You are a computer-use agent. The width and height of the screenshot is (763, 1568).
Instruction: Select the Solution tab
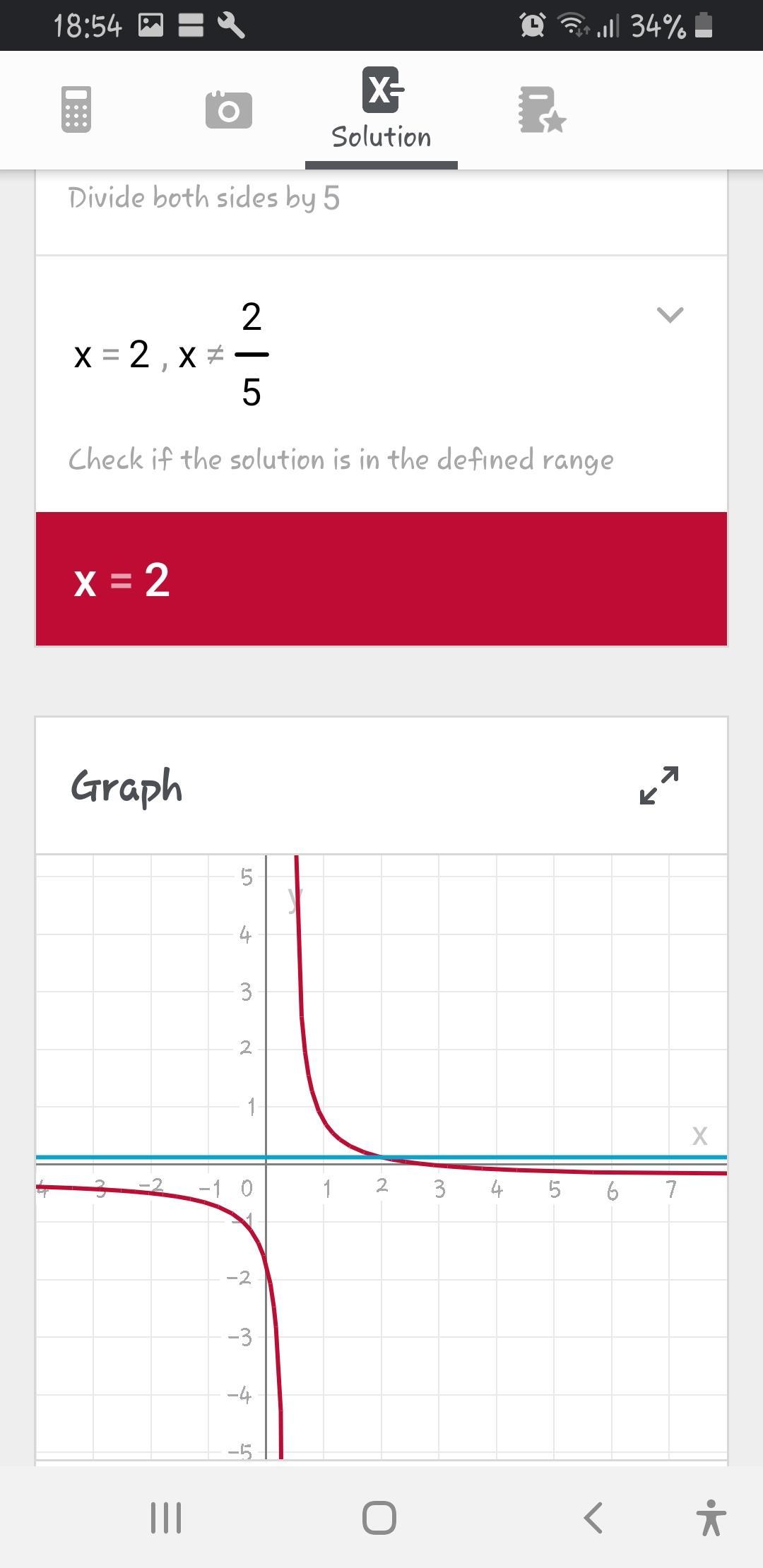[381, 109]
